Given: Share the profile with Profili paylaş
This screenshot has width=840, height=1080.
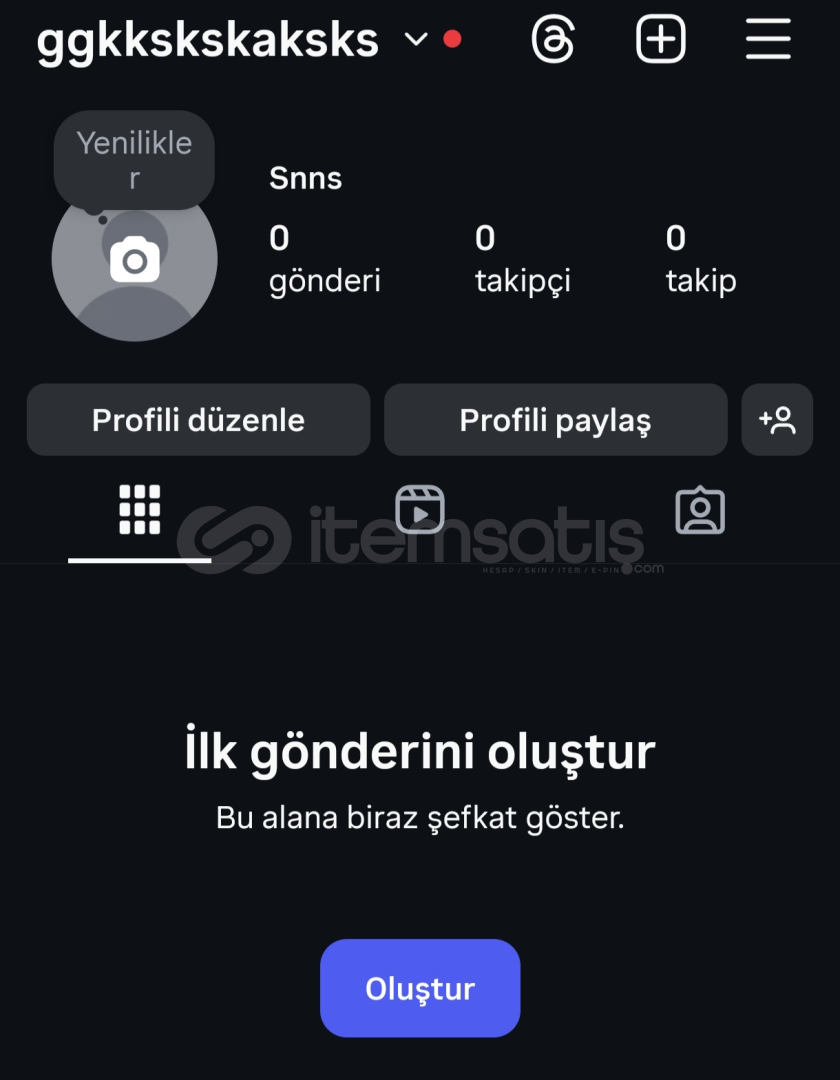Looking at the screenshot, I should (x=555, y=420).
